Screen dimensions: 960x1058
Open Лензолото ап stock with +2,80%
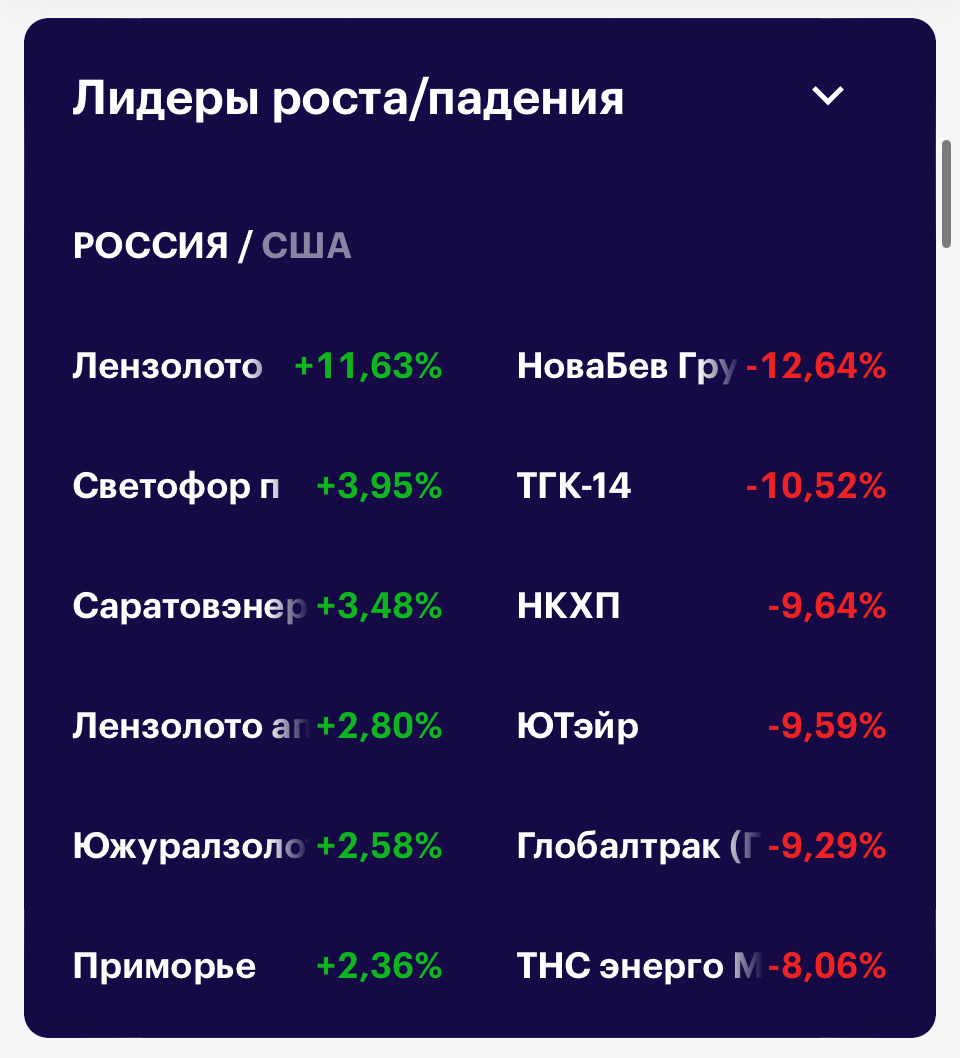coord(258,726)
